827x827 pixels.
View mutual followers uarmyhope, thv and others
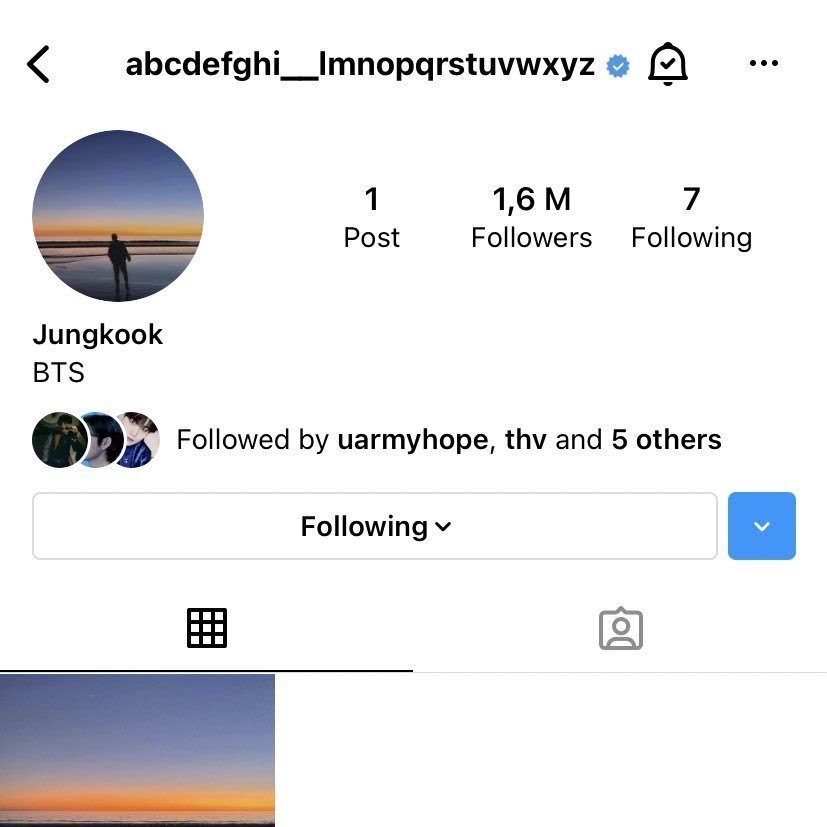(448, 440)
